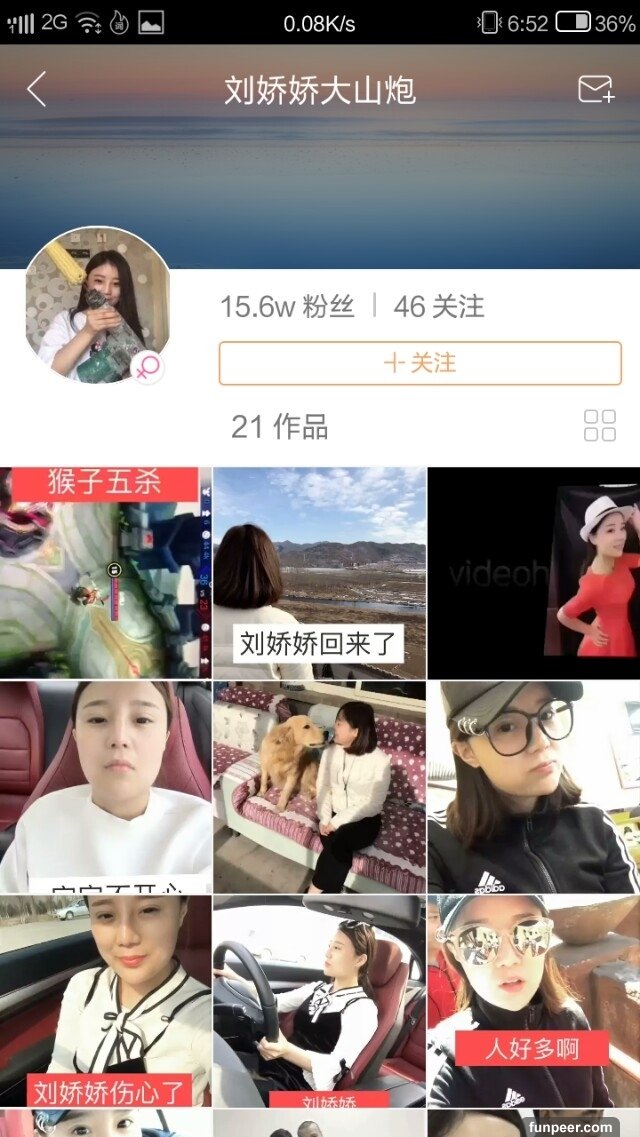The height and width of the screenshot is (1137, 640).
Task: Open the 15.6w 粉丝 followers list
Action: (x=287, y=306)
